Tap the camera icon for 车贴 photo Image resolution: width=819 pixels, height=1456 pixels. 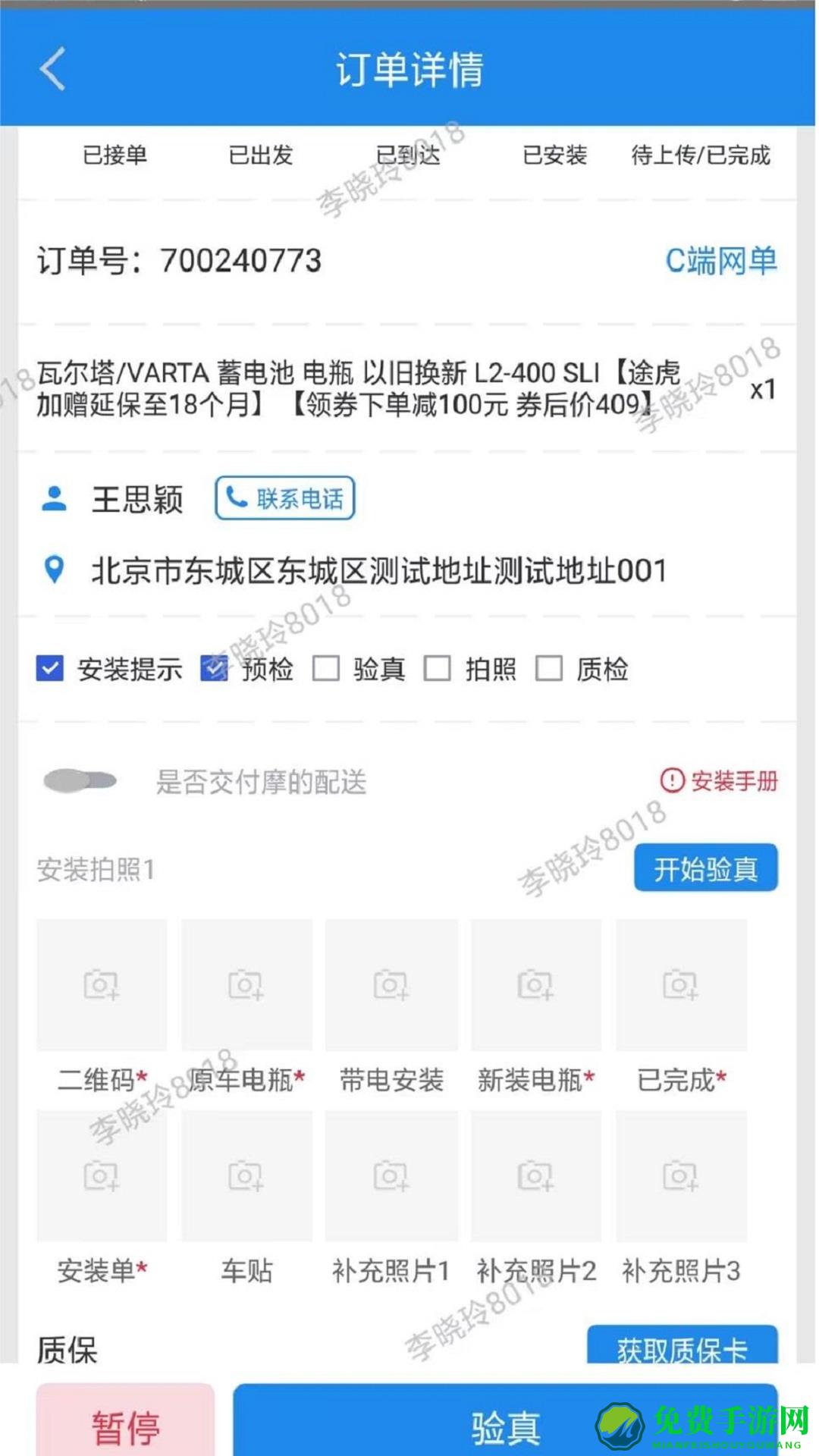tap(246, 1176)
